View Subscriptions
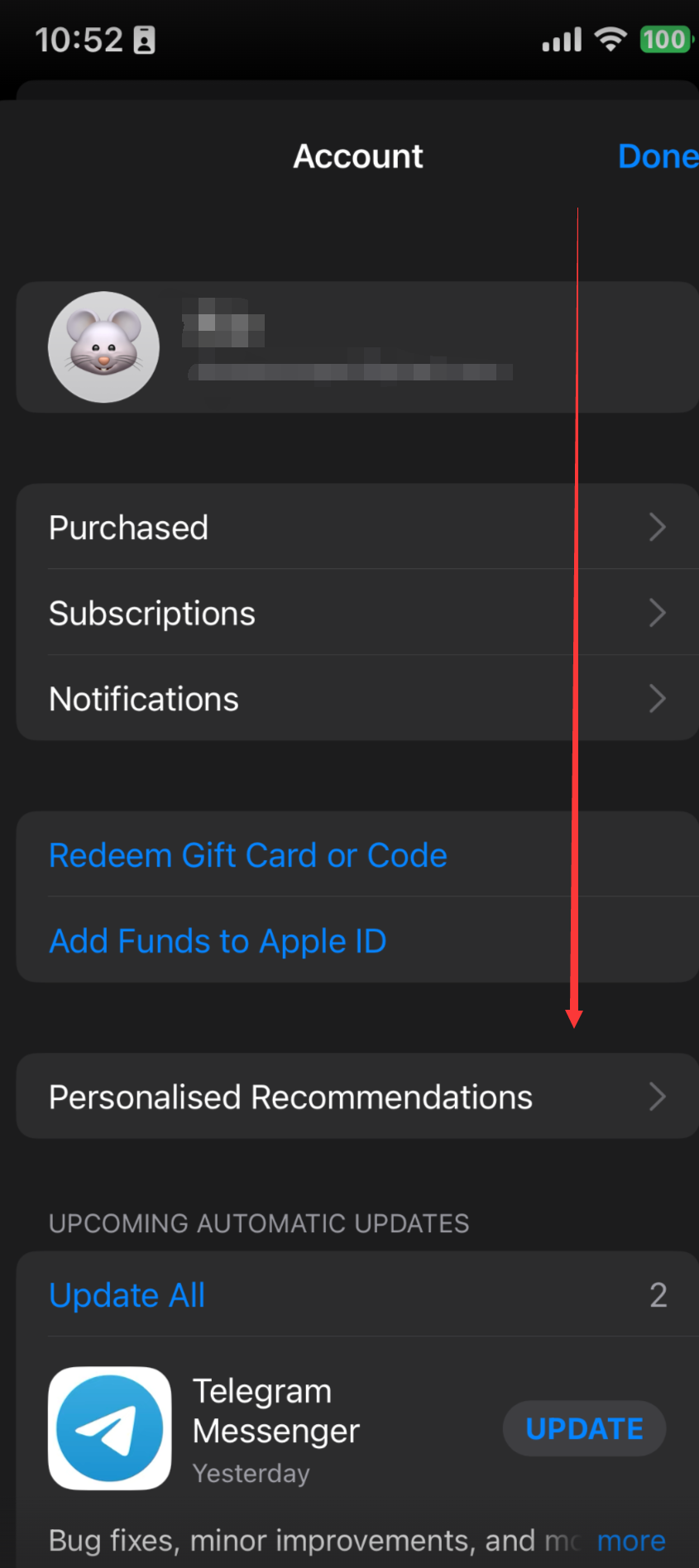The height and width of the screenshot is (1568, 699). point(356,613)
